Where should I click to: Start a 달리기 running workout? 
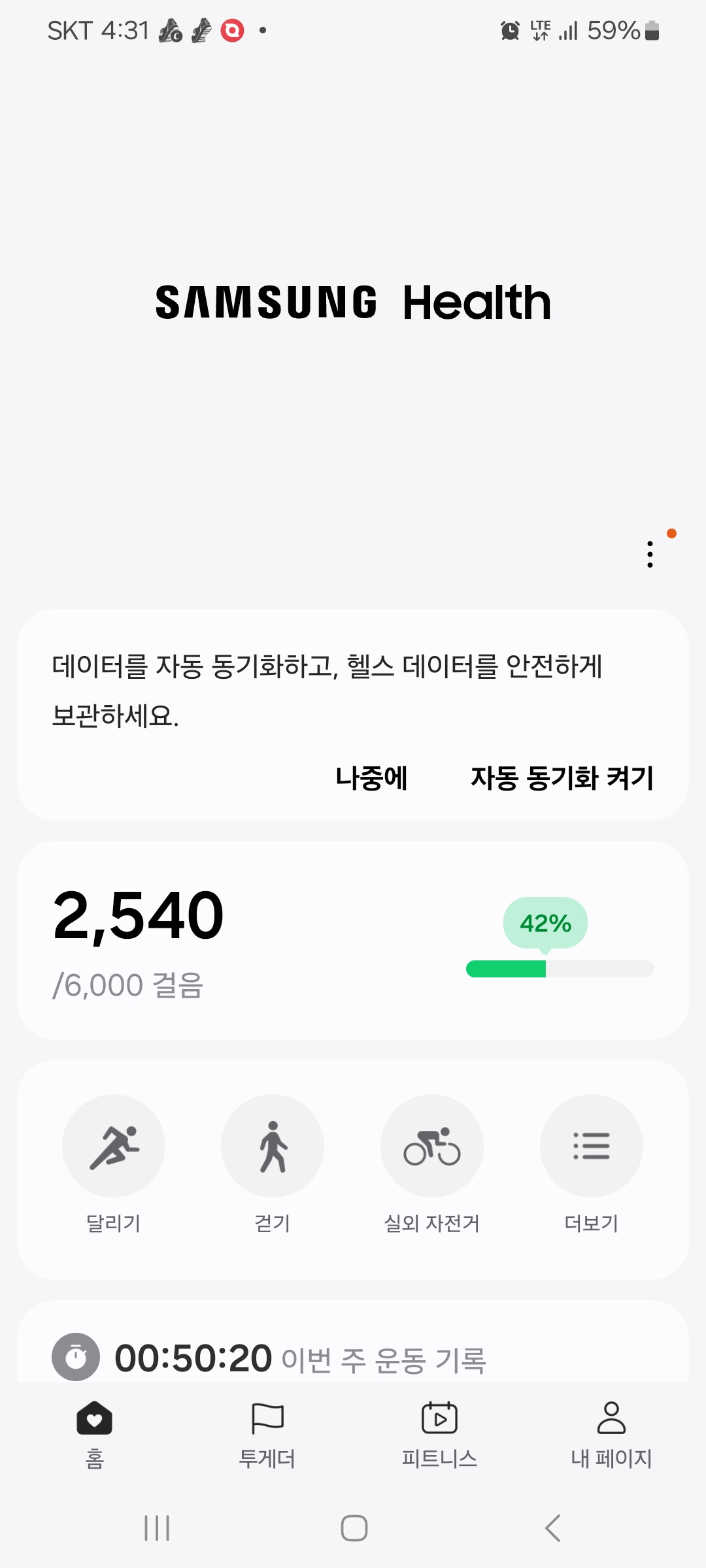pyautogui.click(x=114, y=1146)
